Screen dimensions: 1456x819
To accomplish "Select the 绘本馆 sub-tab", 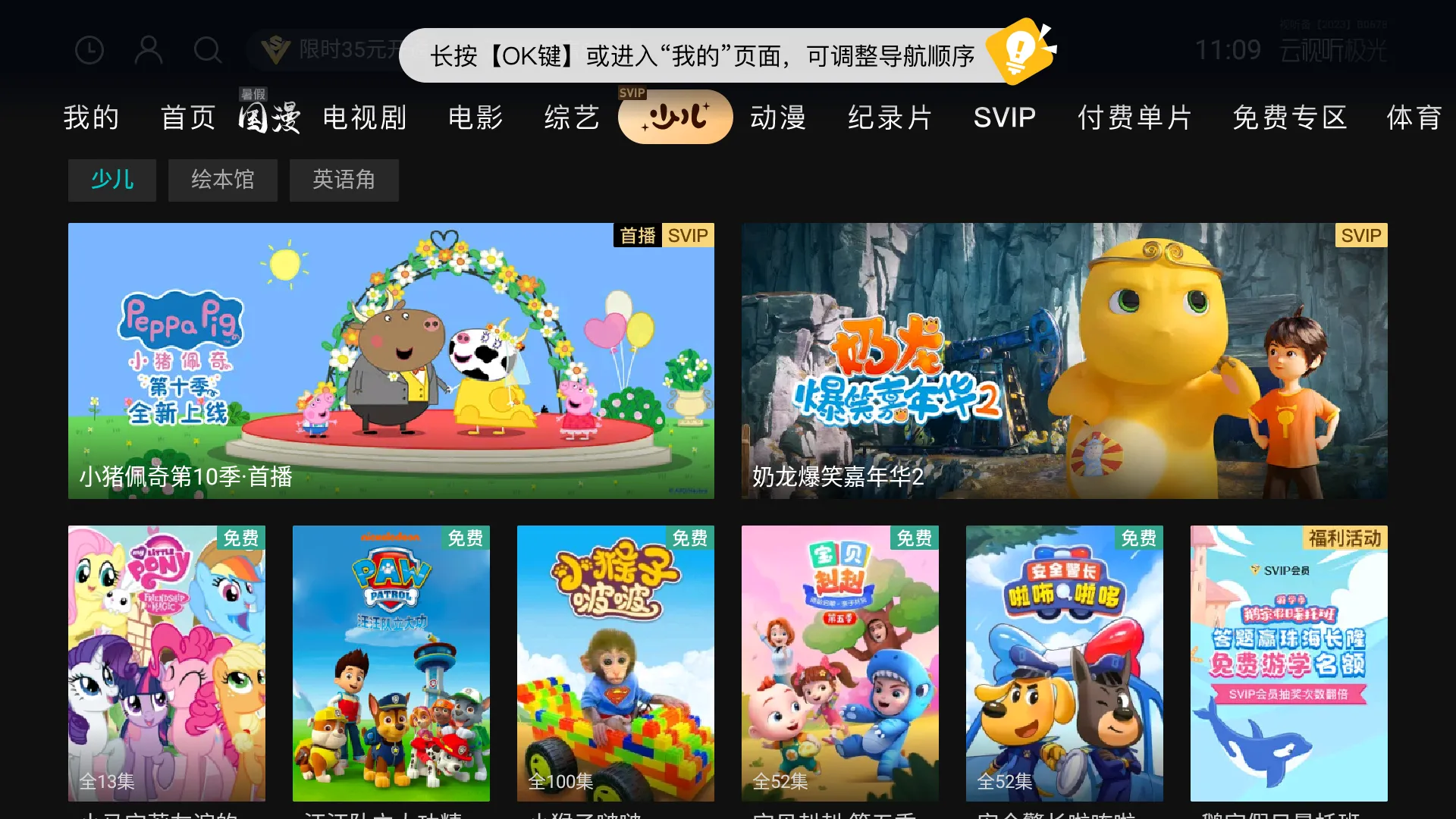I will point(222,180).
